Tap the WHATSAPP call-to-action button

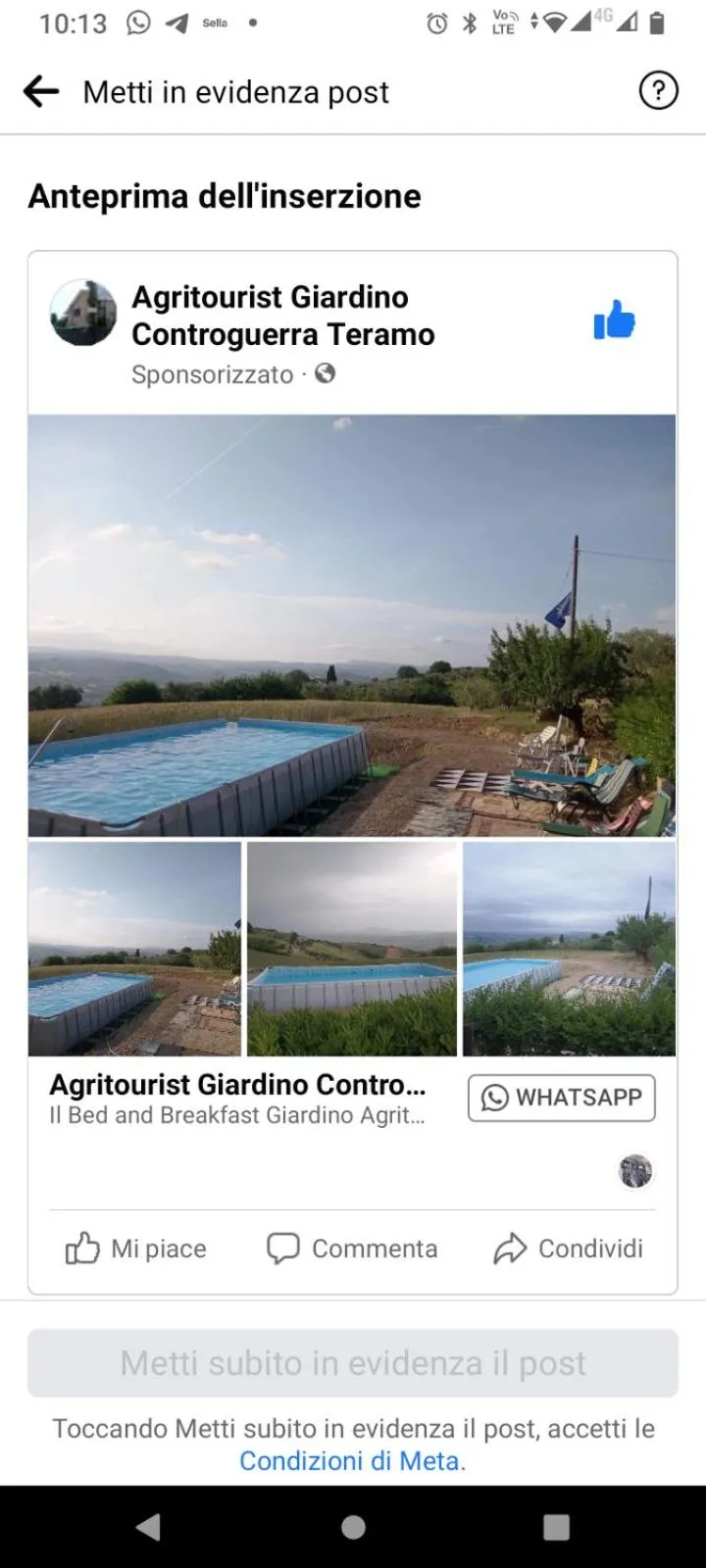point(561,1098)
